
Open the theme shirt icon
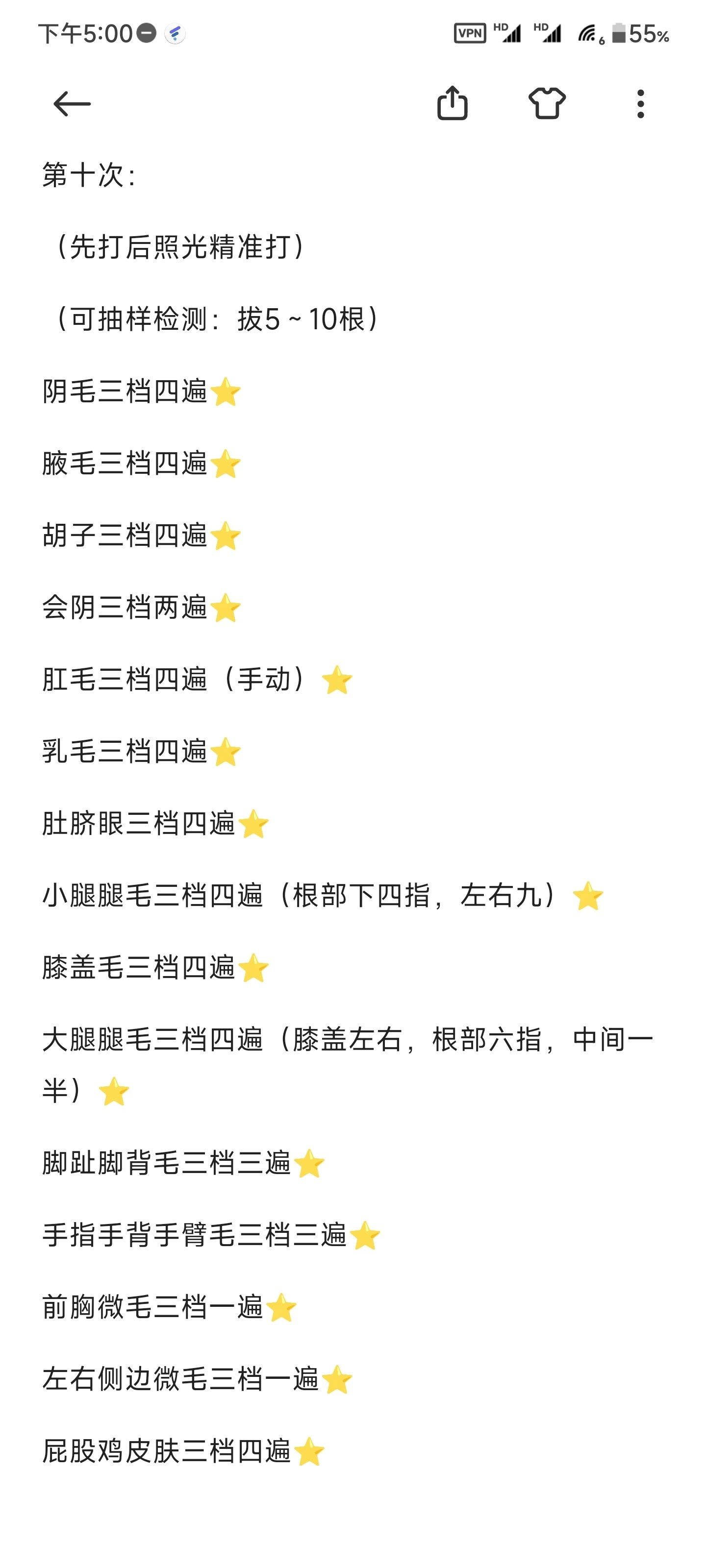click(546, 103)
